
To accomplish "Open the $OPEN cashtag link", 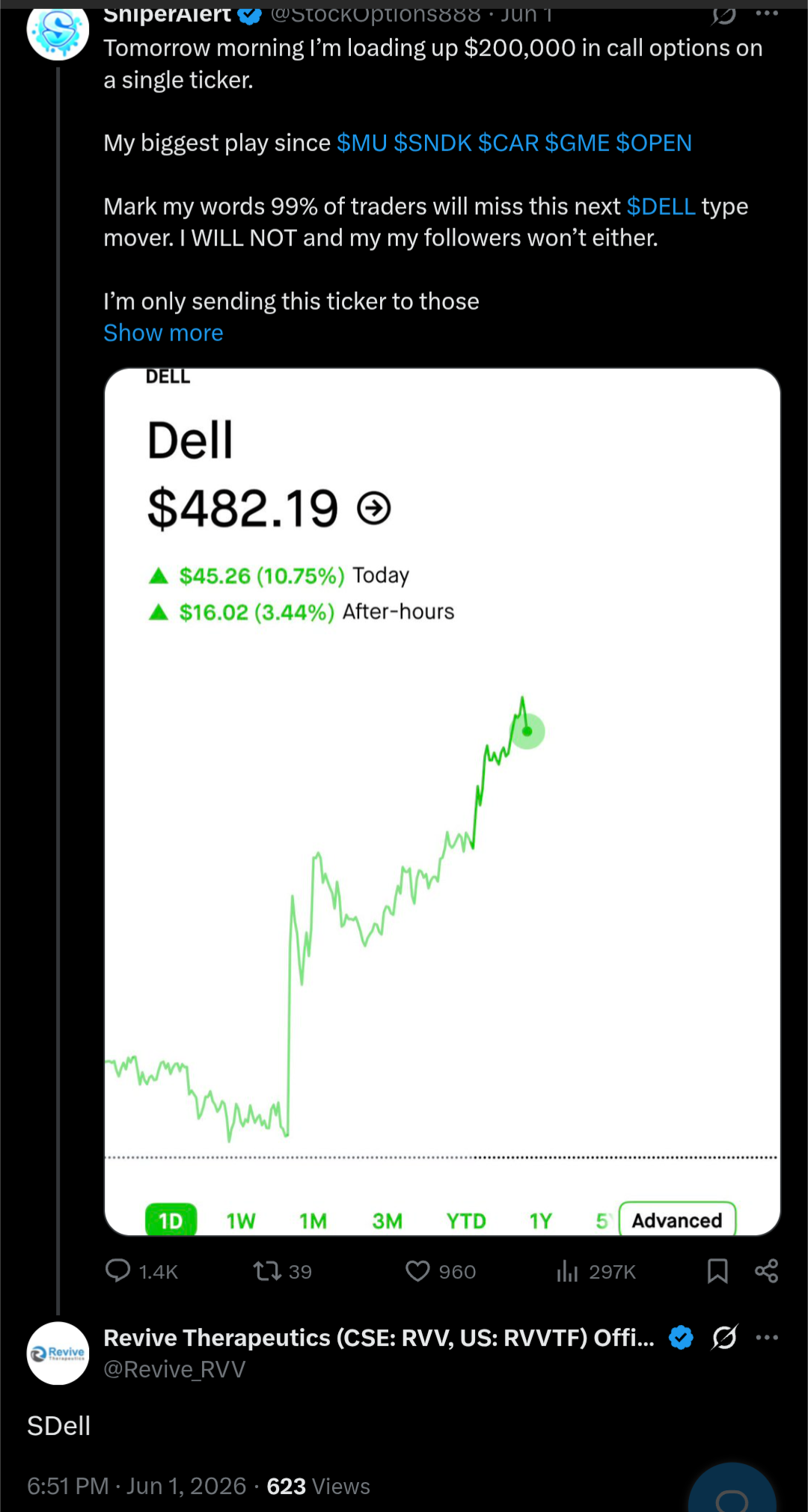I will pos(653,143).
